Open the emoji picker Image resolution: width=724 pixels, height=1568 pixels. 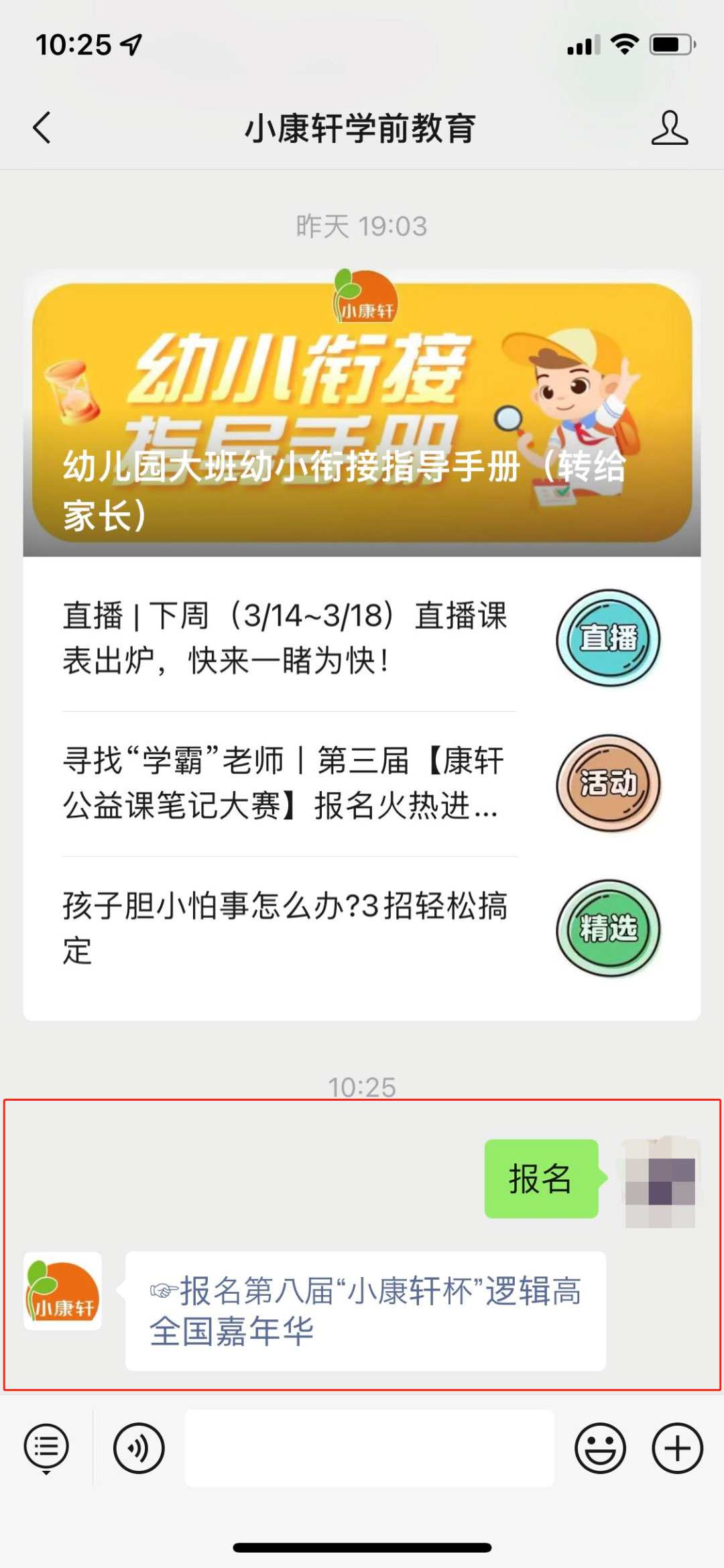(599, 1448)
